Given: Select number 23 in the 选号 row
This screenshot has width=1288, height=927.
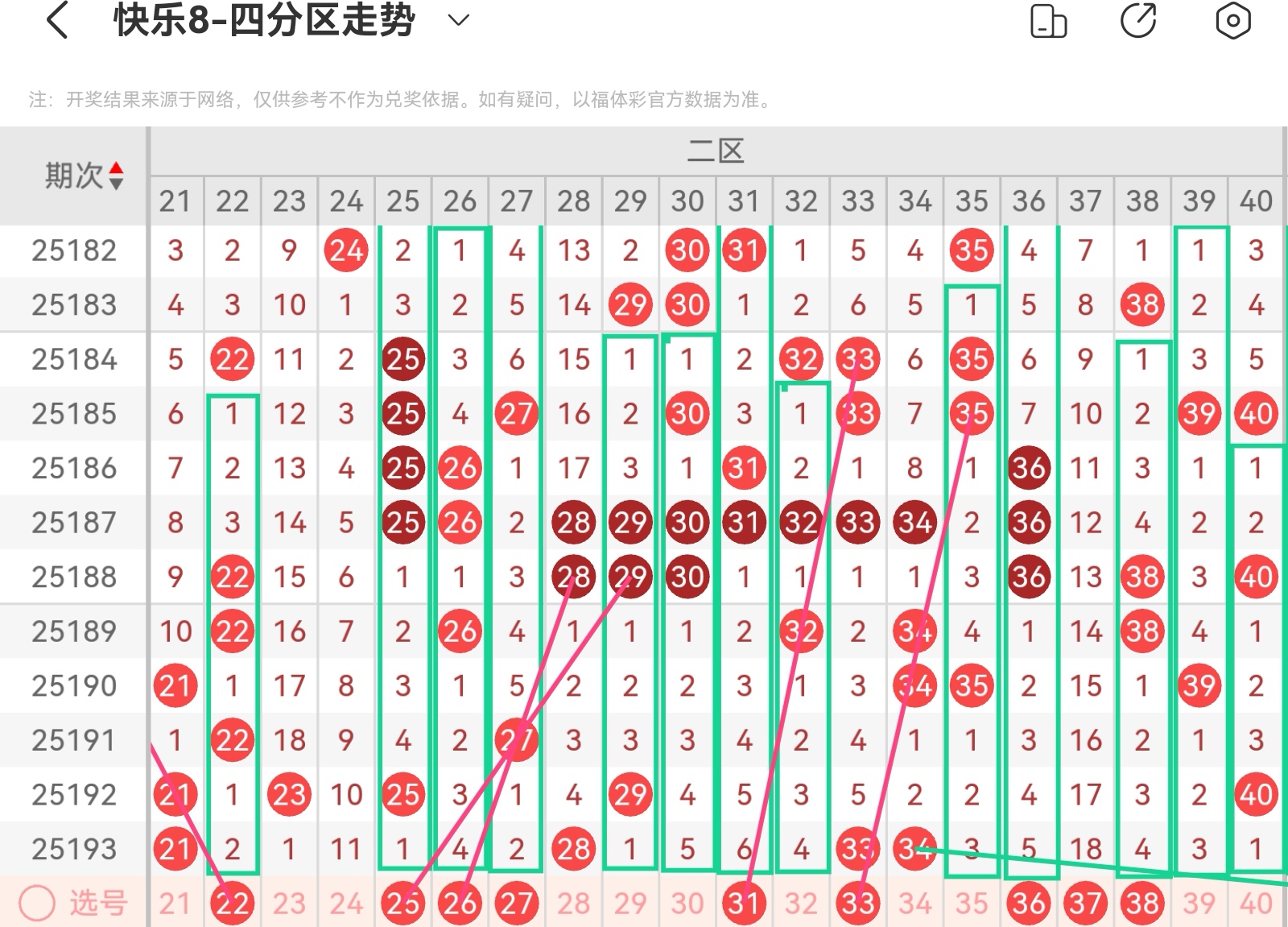Looking at the screenshot, I should (x=289, y=904).
